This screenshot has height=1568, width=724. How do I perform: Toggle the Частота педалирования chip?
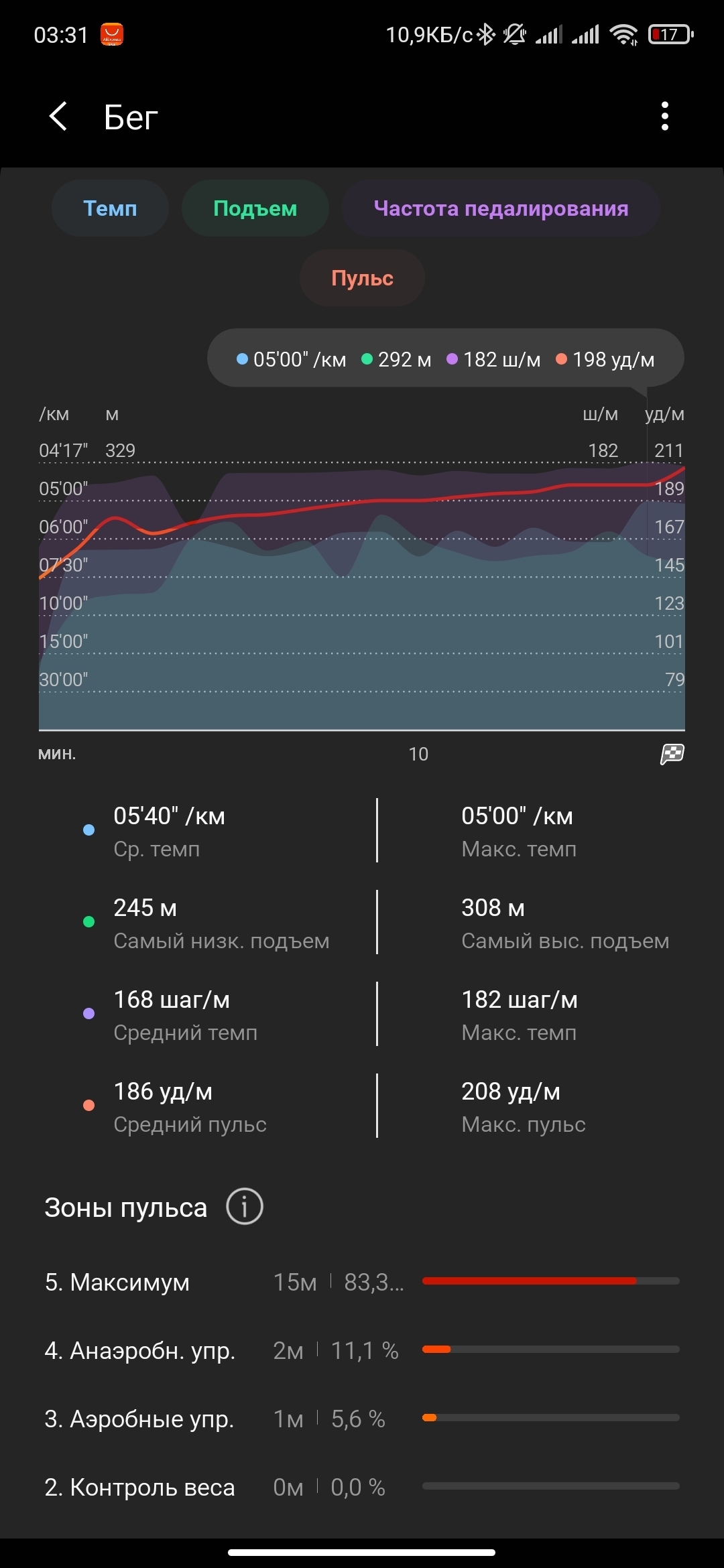pyautogui.click(x=501, y=208)
